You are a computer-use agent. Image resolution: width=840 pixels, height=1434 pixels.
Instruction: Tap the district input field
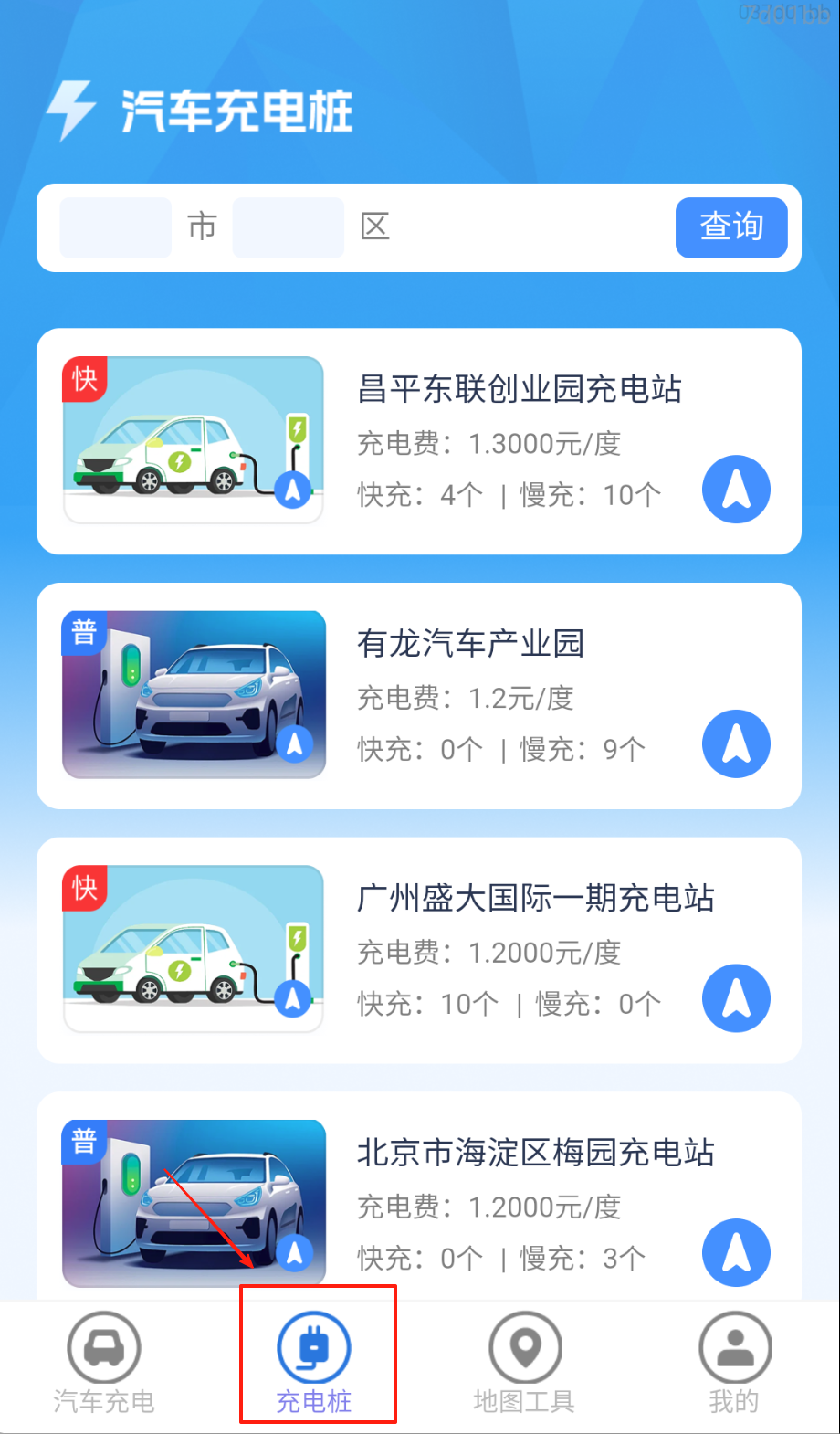(x=288, y=227)
